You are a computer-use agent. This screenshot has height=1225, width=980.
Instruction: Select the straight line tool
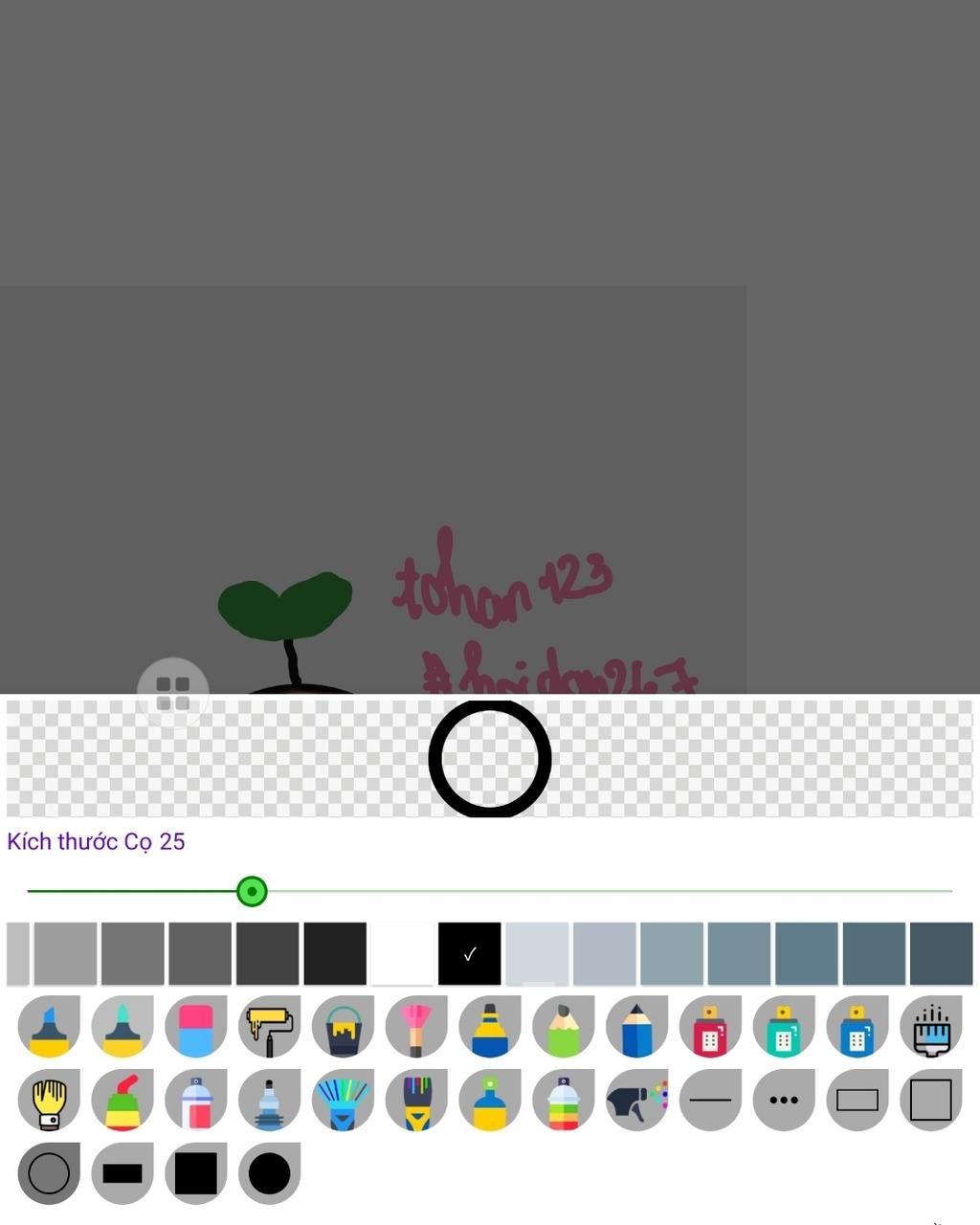710,1100
